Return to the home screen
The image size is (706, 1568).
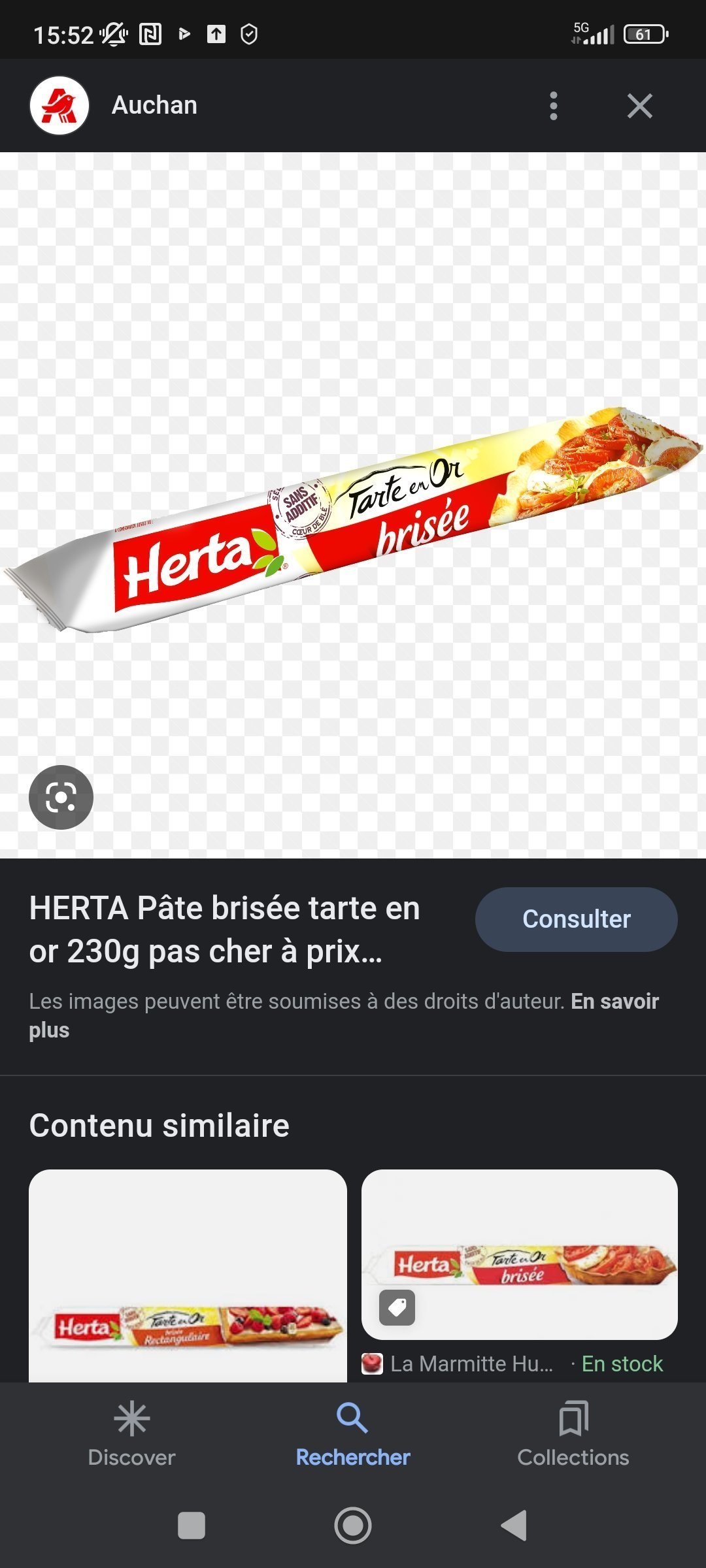(353, 1526)
